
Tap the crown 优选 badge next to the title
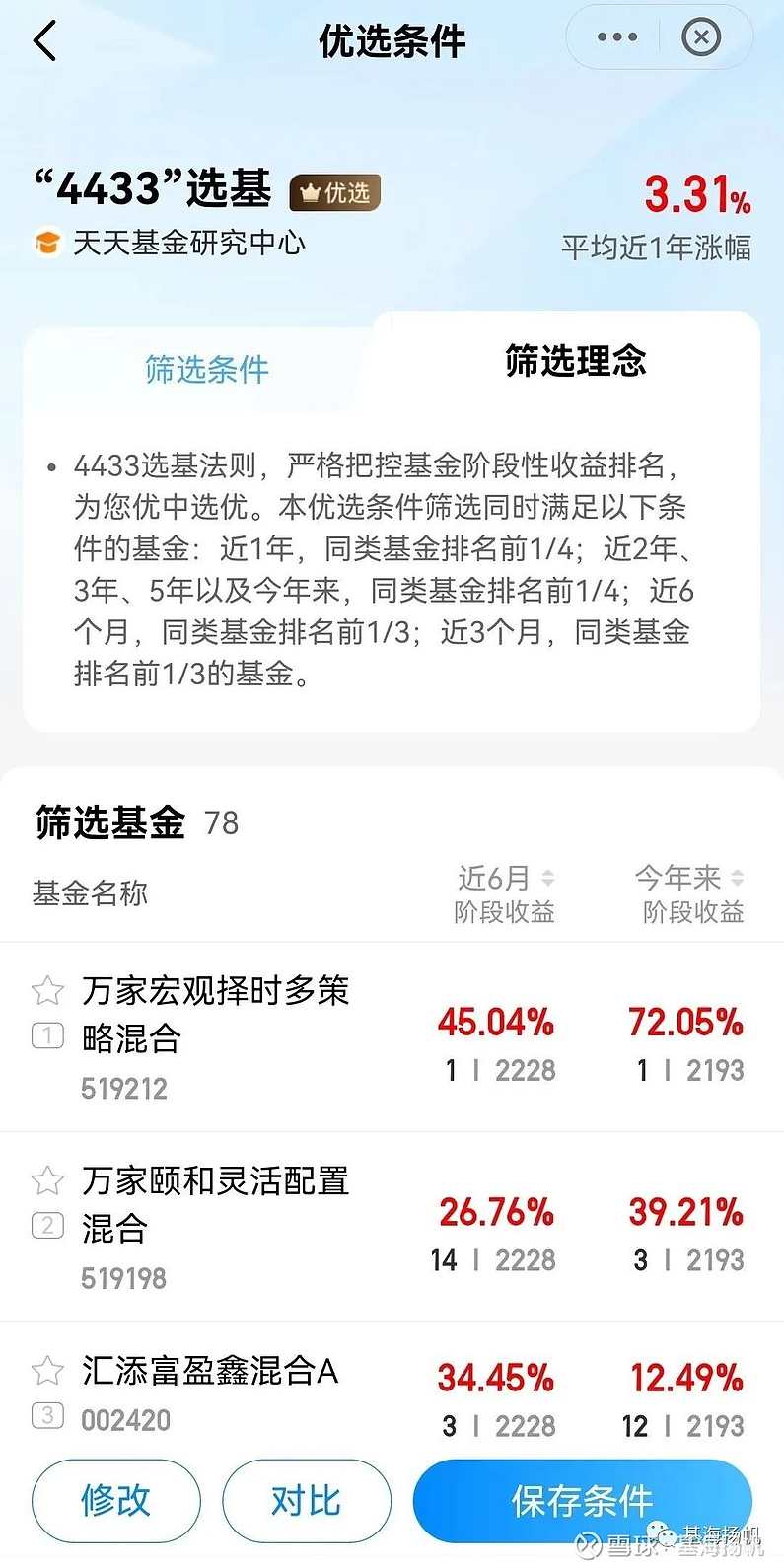coord(333,193)
